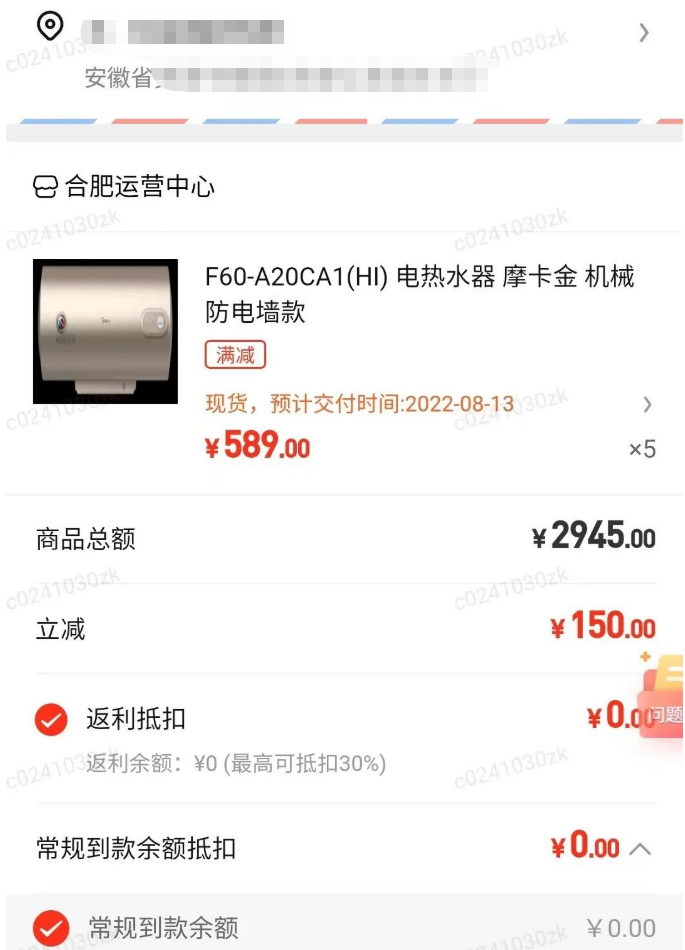The width and height of the screenshot is (685, 950).
Task: Uncheck the 返利抵扣 checkbox
Action: point(51,719)
